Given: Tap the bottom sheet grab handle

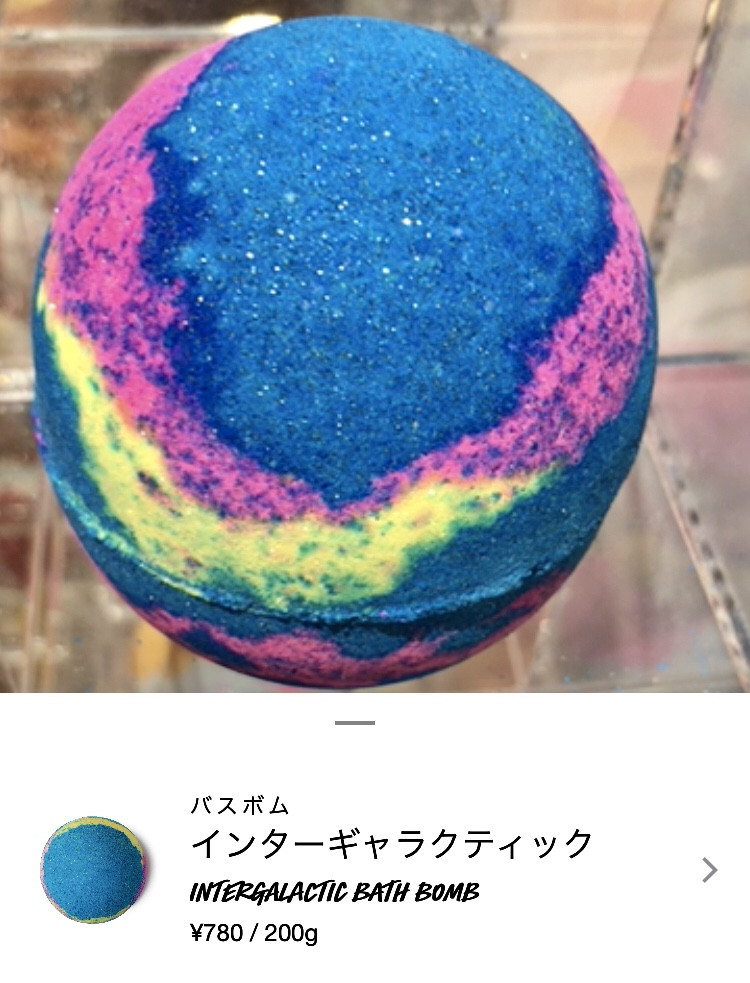Looking at the screenshot, I should (x=355, y=722).
